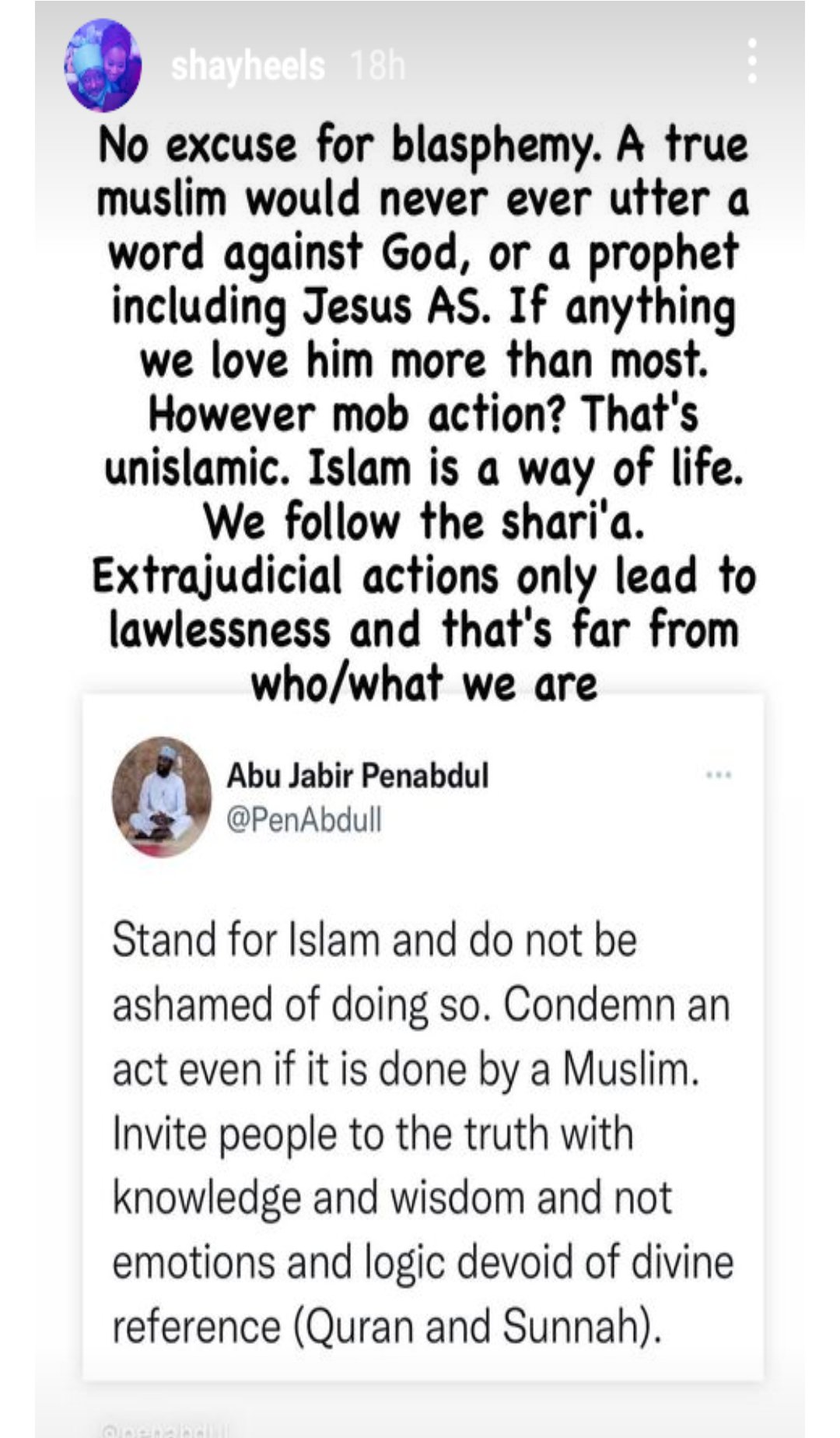Open the embedded Abu Jabir Penabdul tweet

click(x=423, y=1039)
